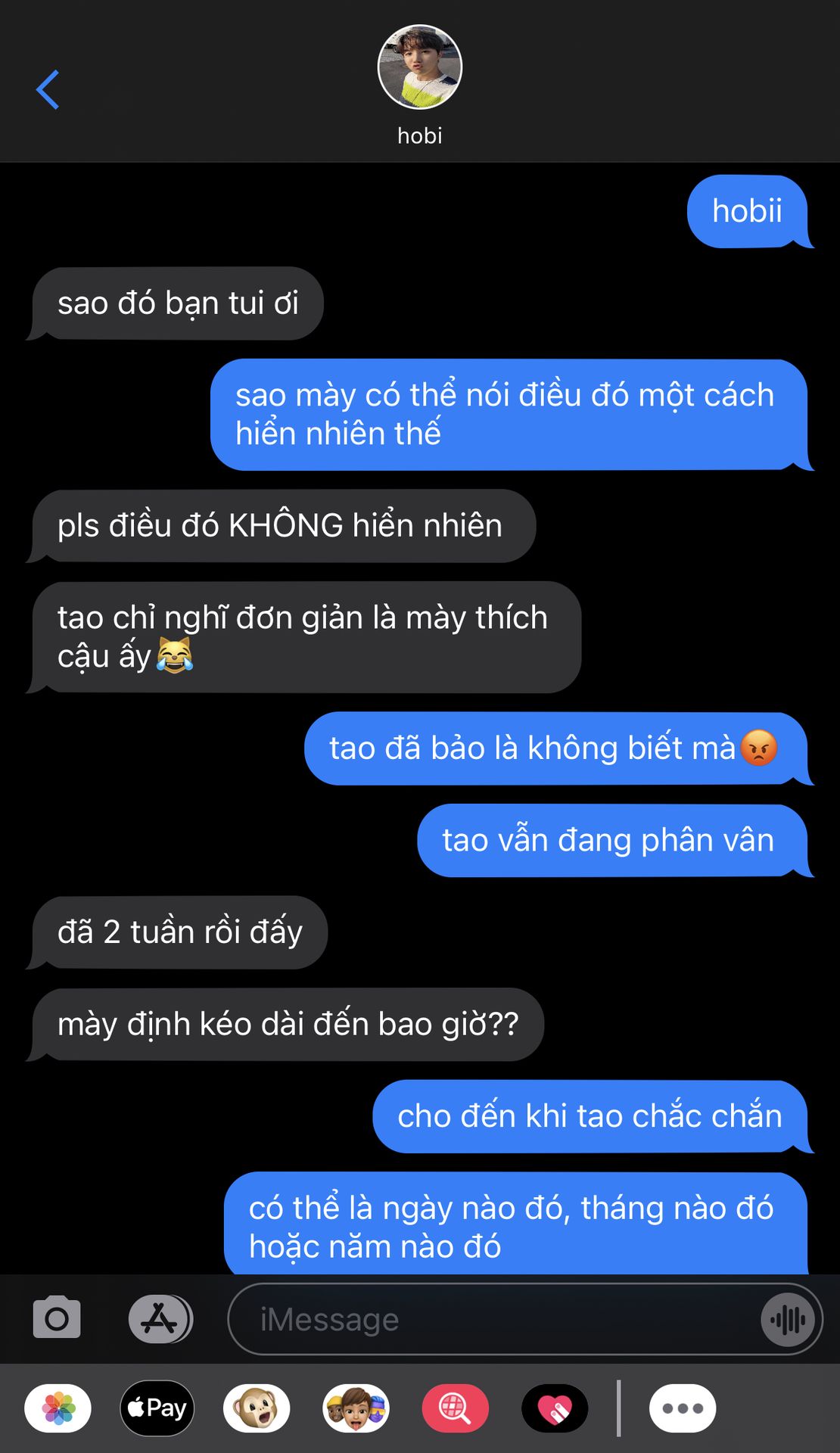Open the #images search app
This screenshot has width=840, height=1453.
coord(456,1408)
